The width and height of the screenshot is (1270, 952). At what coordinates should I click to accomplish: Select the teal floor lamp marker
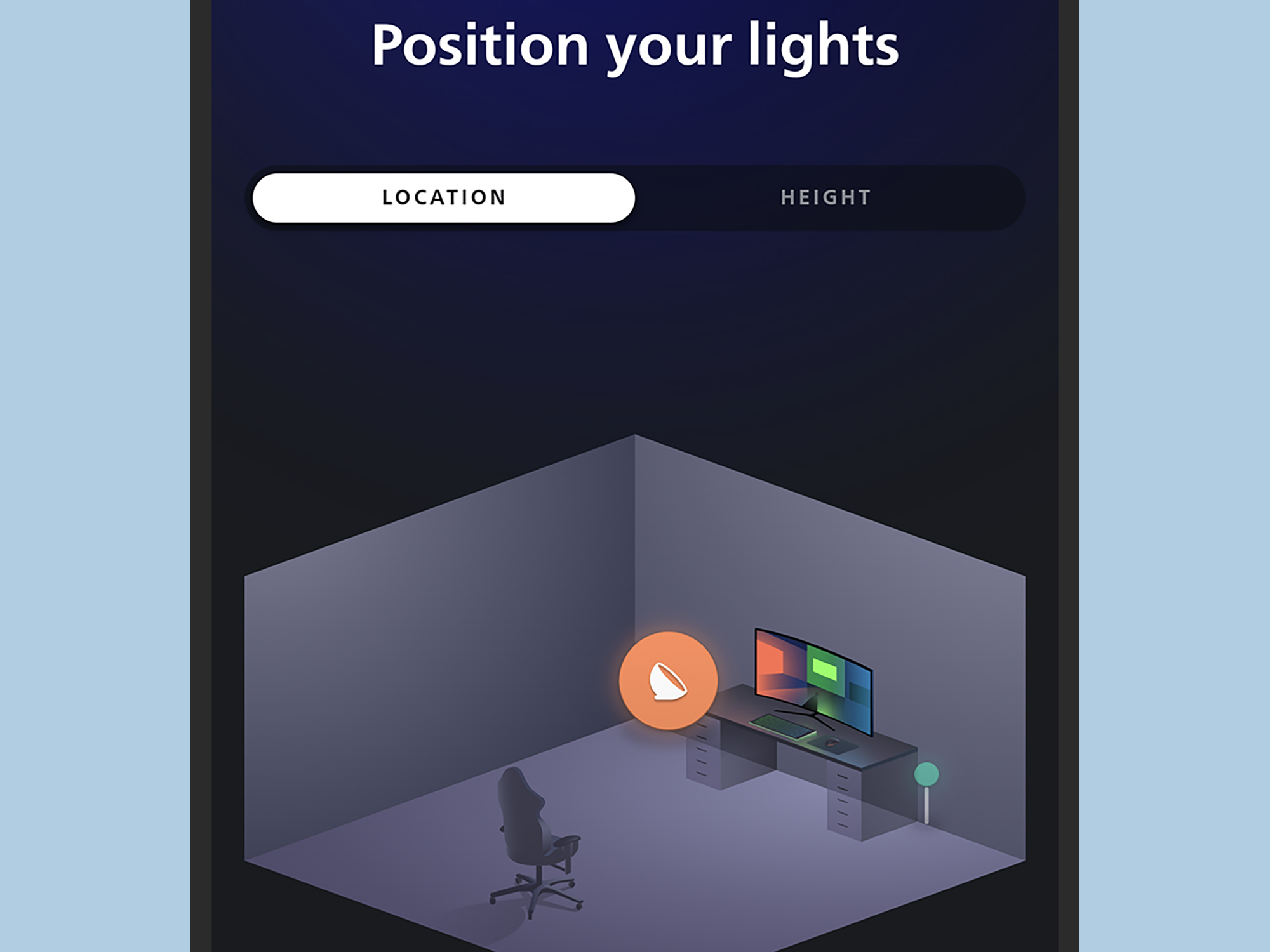(926, 774)
